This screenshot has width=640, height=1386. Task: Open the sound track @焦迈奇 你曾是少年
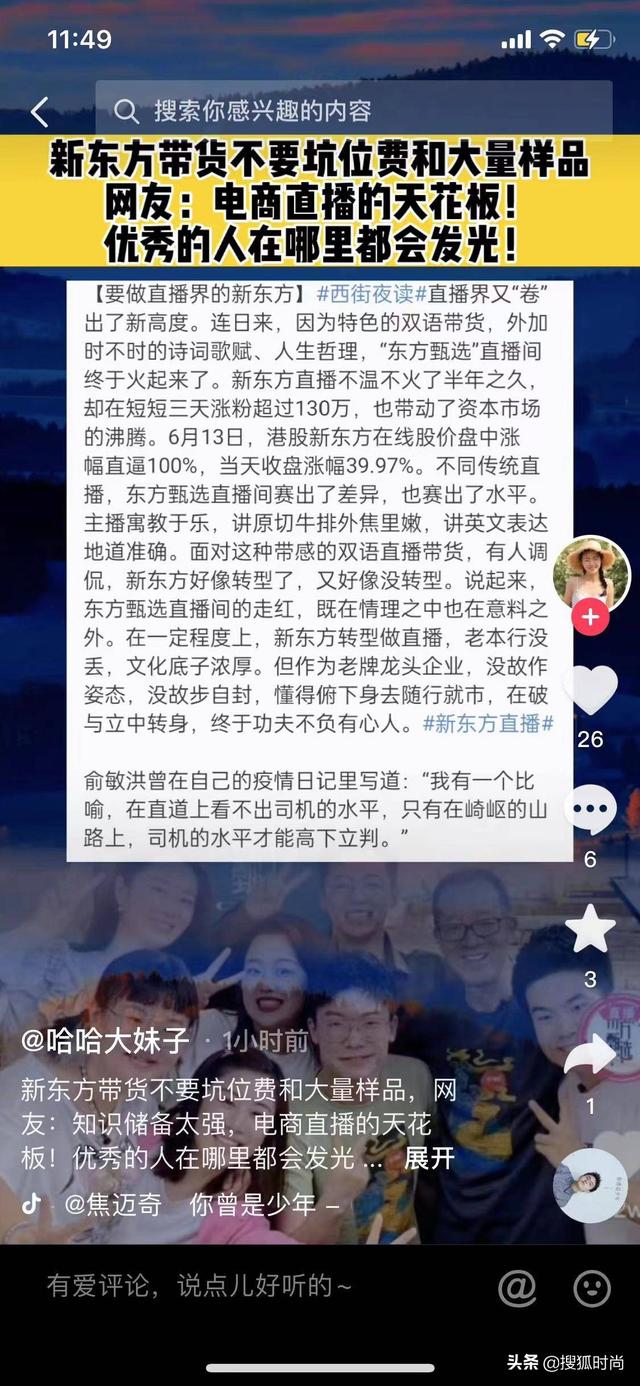click(200, 1205)
